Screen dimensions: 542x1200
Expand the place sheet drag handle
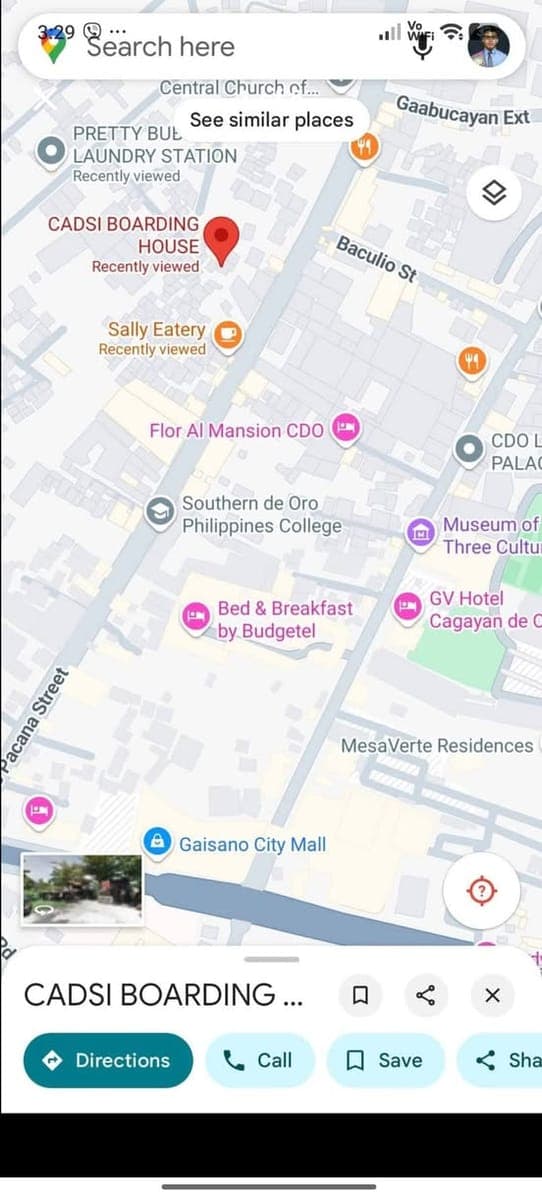tap(271, 959)
